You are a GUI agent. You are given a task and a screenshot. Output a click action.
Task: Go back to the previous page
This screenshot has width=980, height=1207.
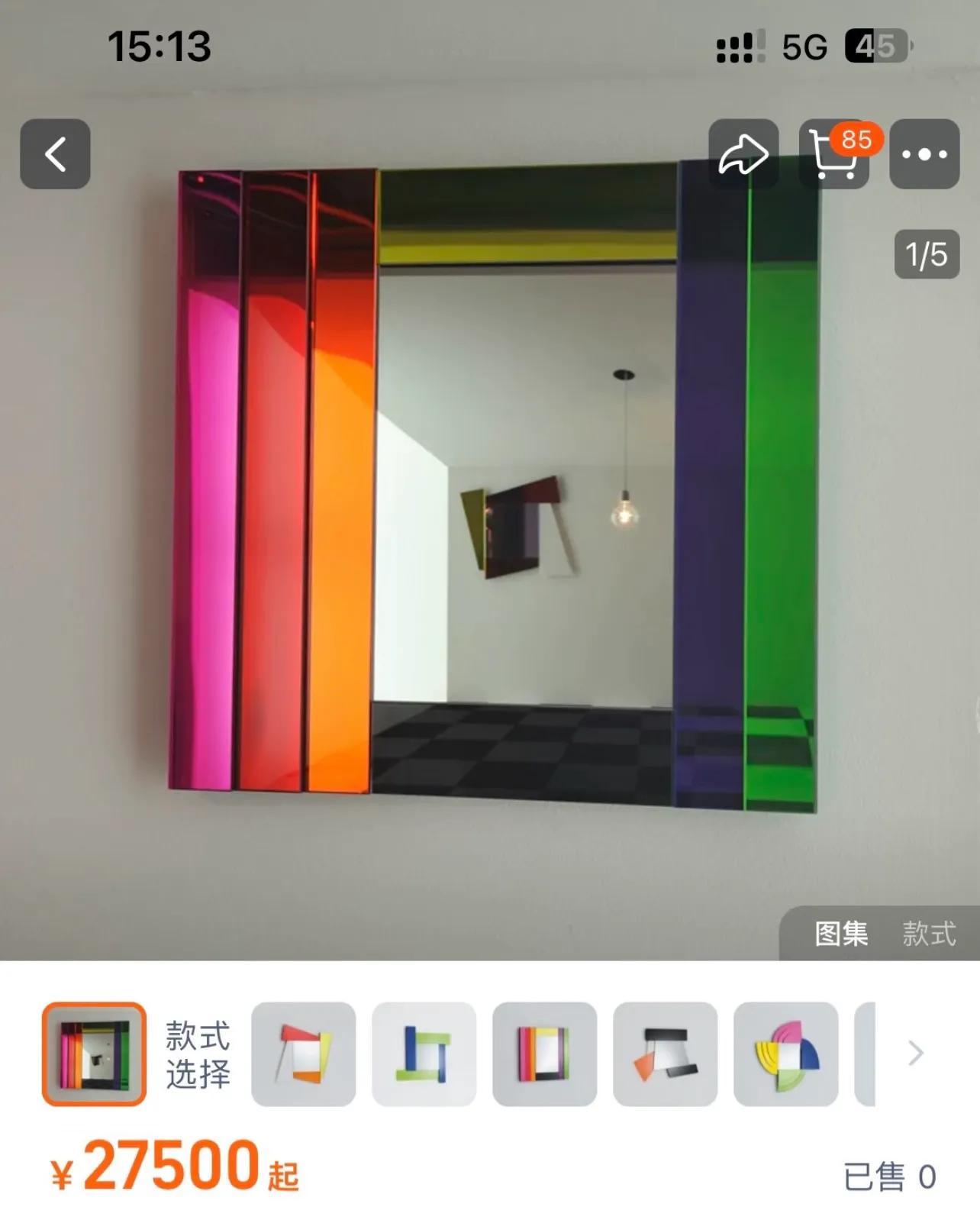point(55,154)
